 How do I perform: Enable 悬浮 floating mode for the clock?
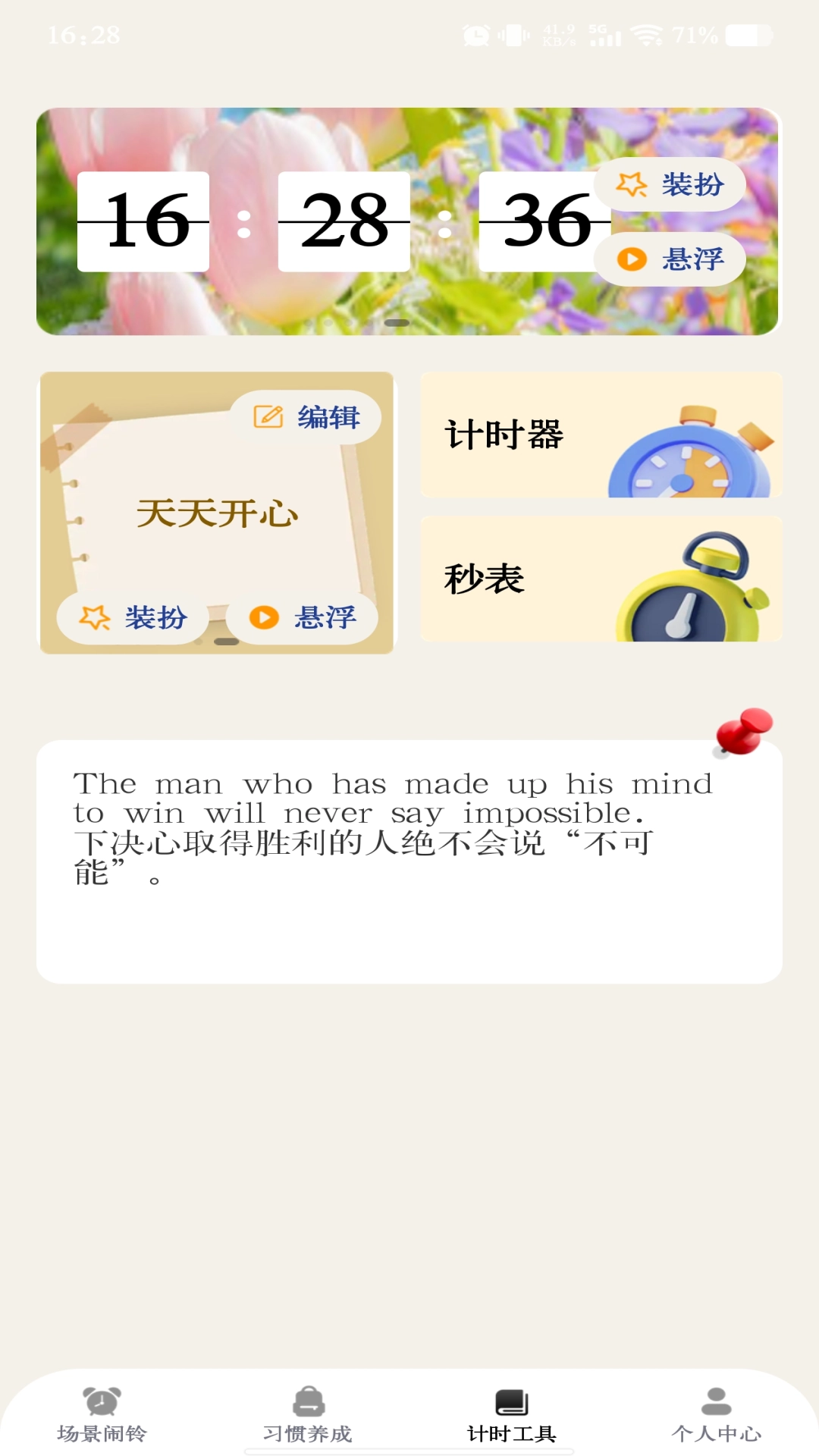click(x=670, y=259)
